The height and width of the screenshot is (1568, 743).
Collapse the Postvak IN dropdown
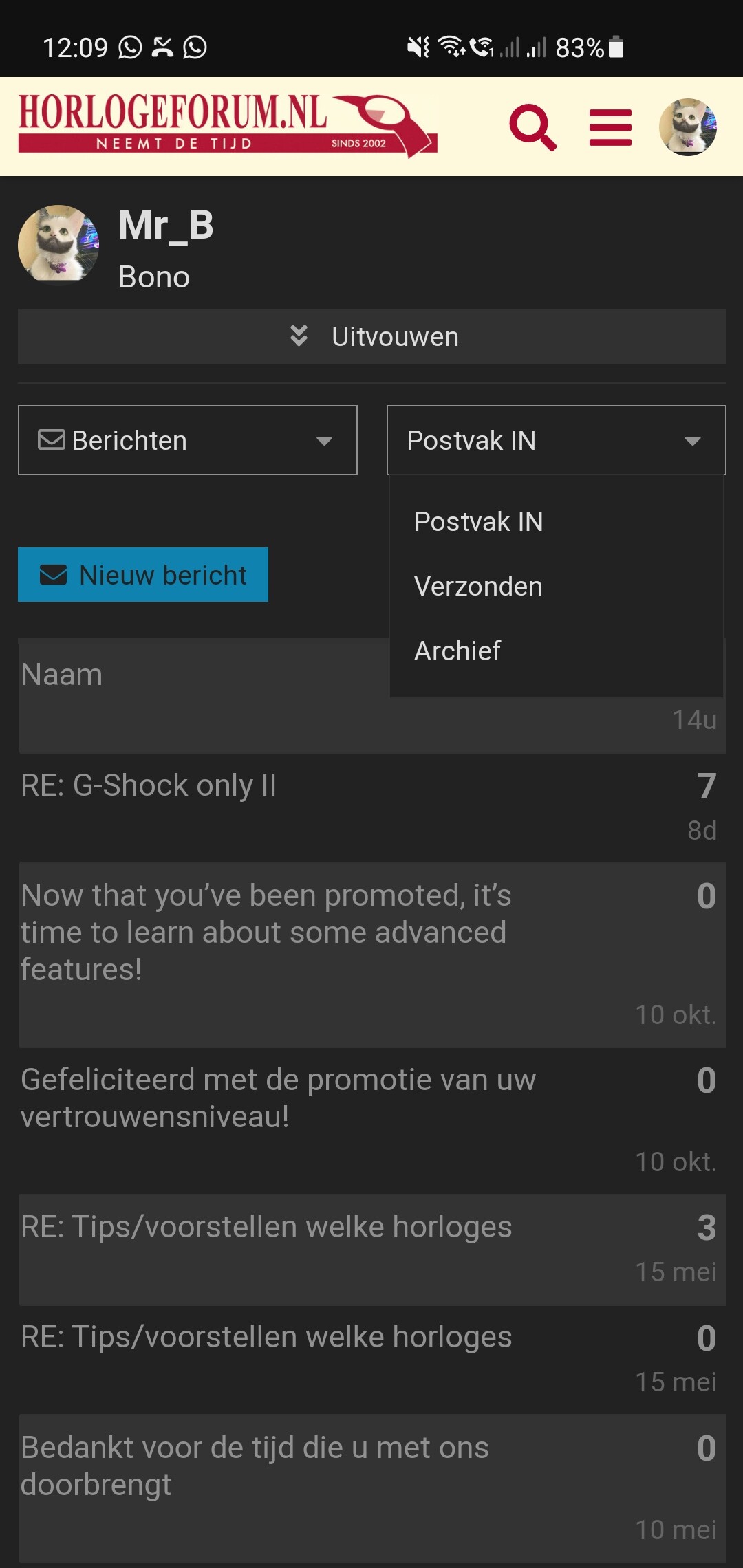click(557, 440)
